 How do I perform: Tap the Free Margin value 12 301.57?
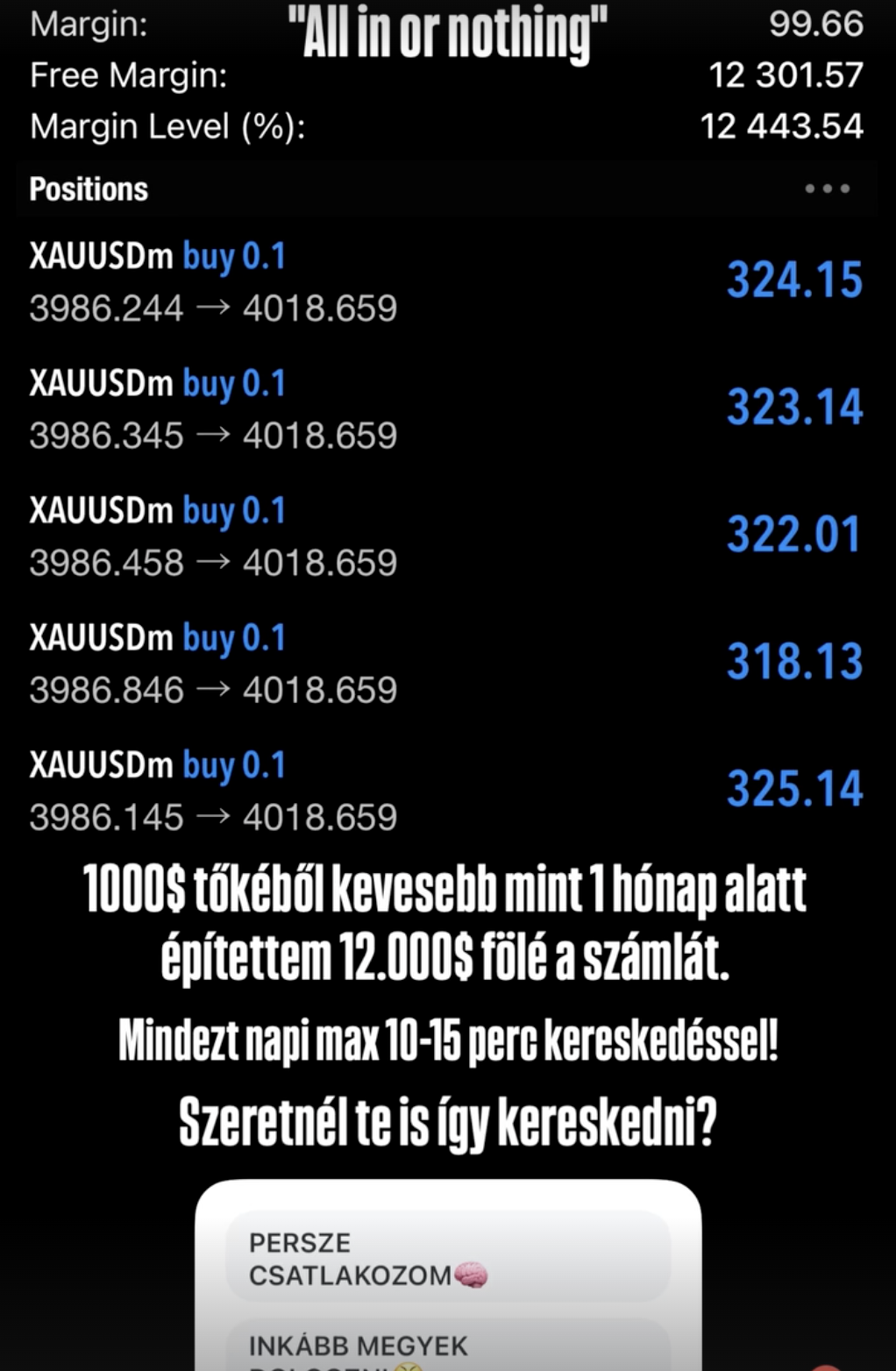tap(786, 76)
